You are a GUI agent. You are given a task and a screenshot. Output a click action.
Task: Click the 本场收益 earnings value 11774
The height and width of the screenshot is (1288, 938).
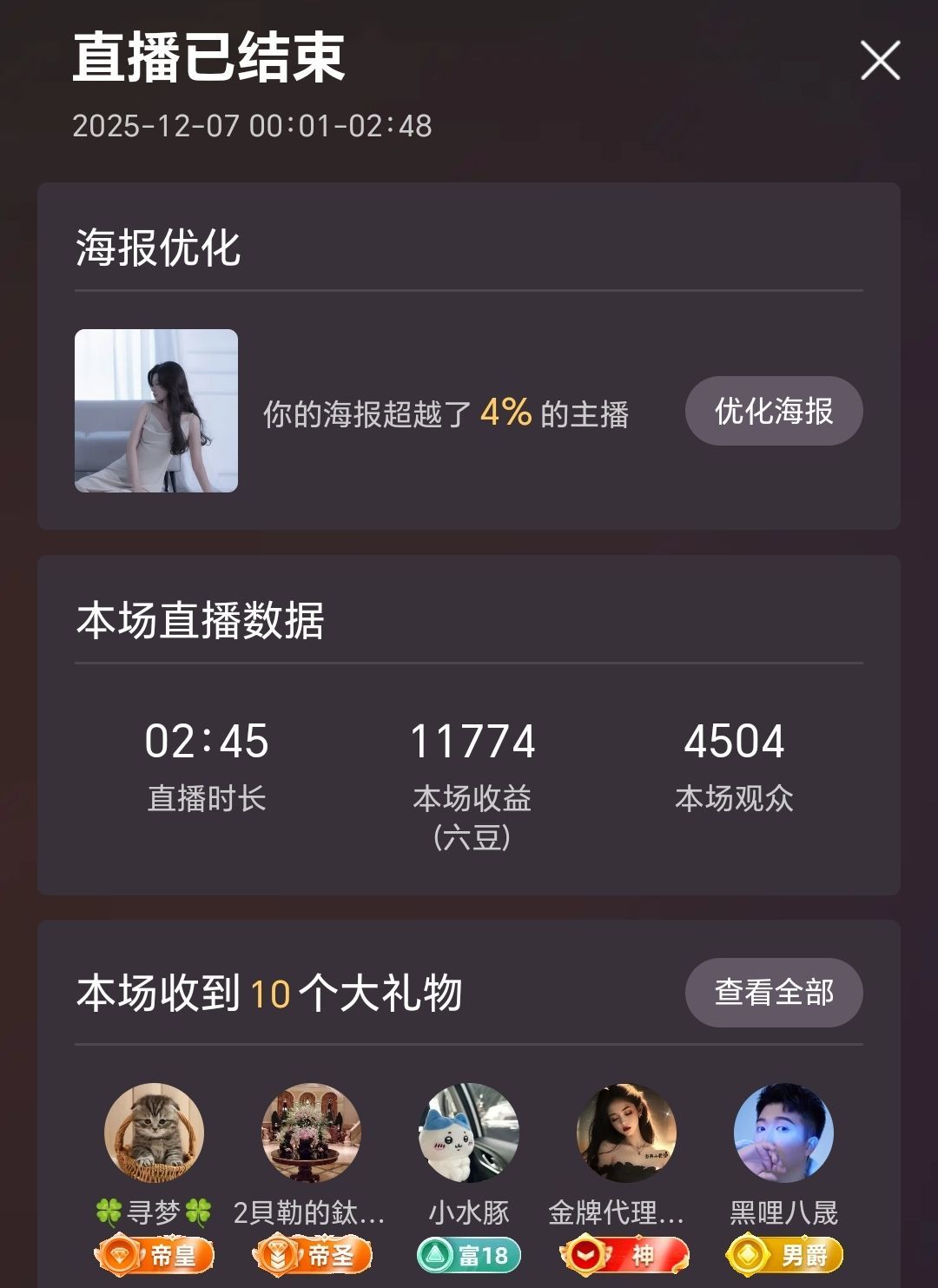475,743
